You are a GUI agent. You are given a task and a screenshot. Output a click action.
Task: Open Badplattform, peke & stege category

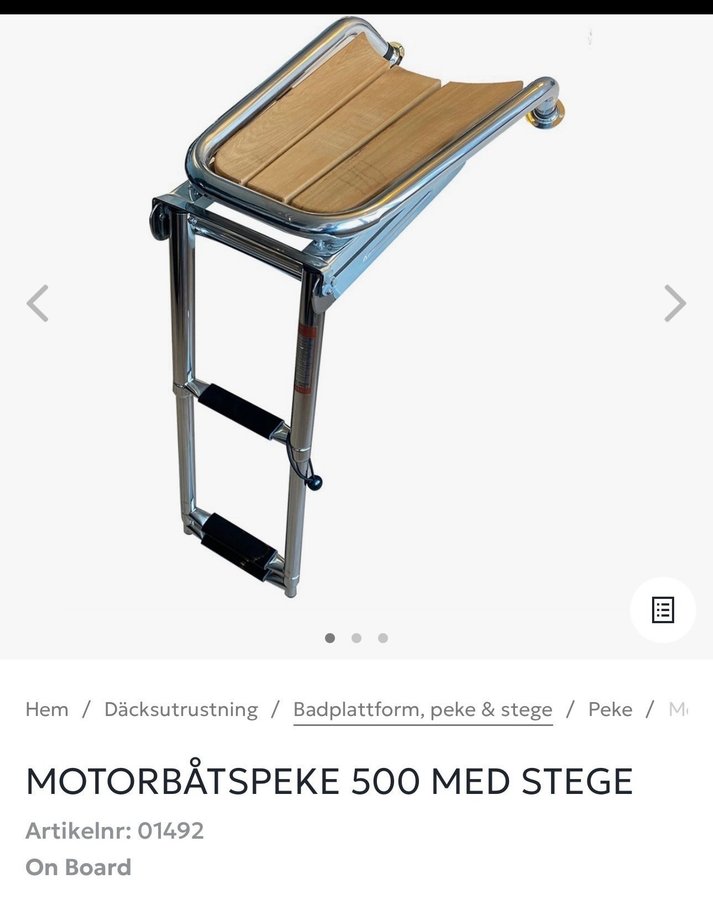[x=422, y=710]
